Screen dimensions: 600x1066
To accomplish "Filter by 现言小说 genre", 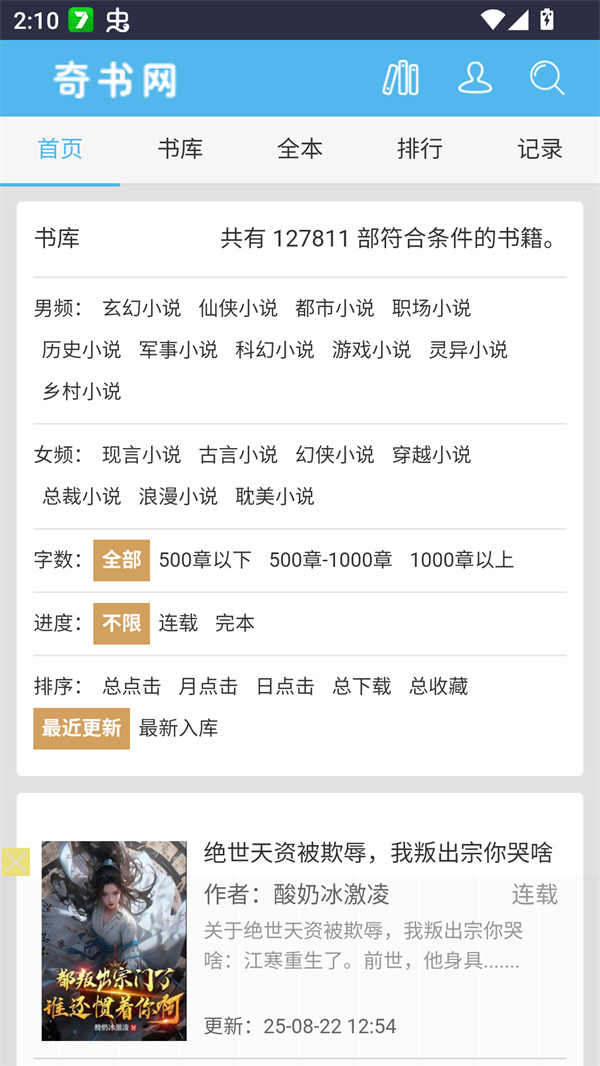I will [x=142, y=455].
